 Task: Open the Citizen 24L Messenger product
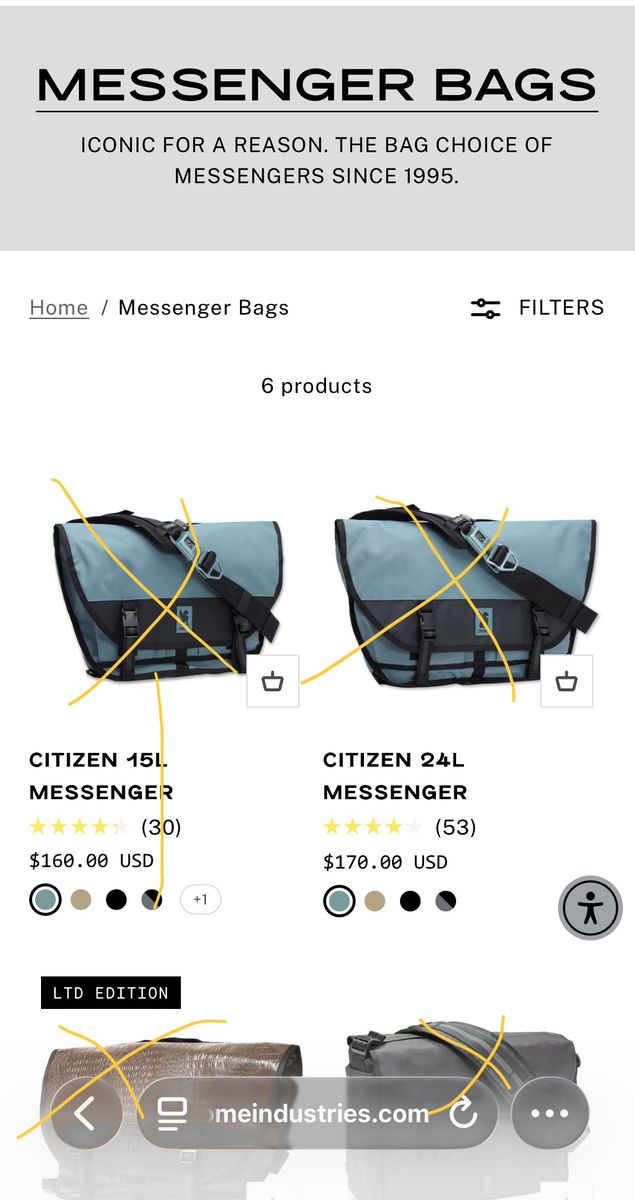(x=394, y=776)
